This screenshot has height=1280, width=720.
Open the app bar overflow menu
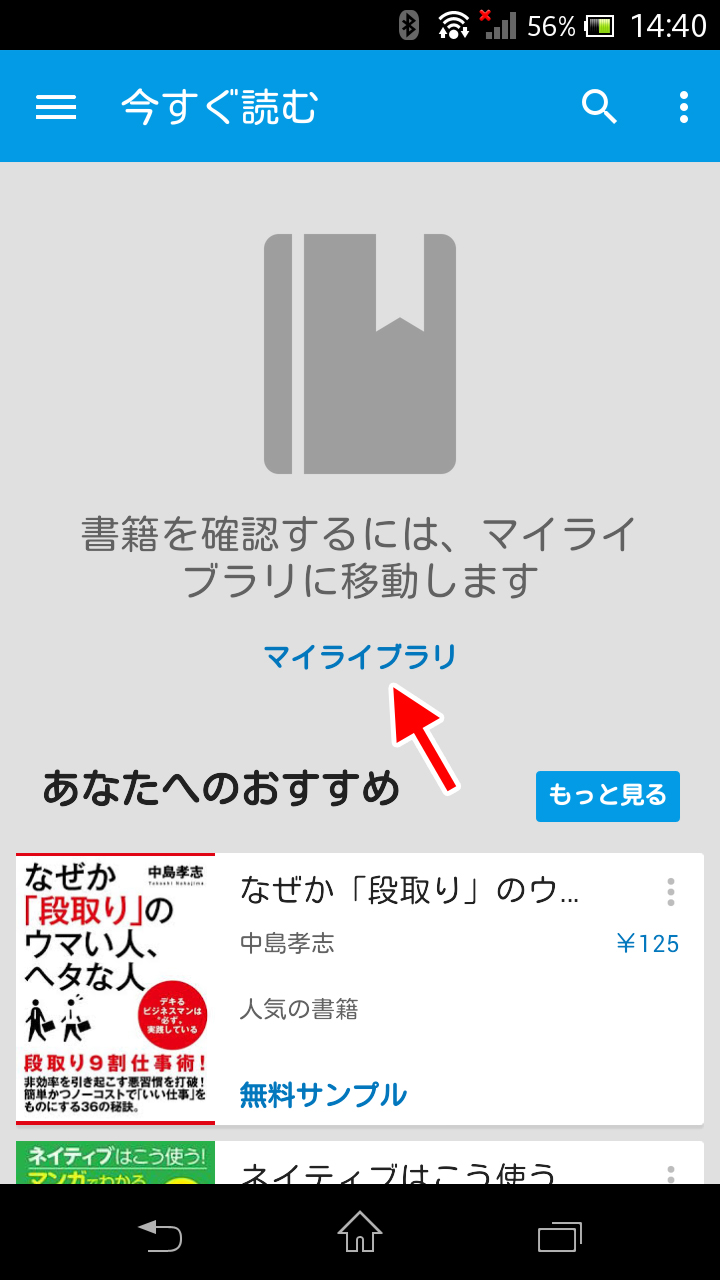point(684,107)
